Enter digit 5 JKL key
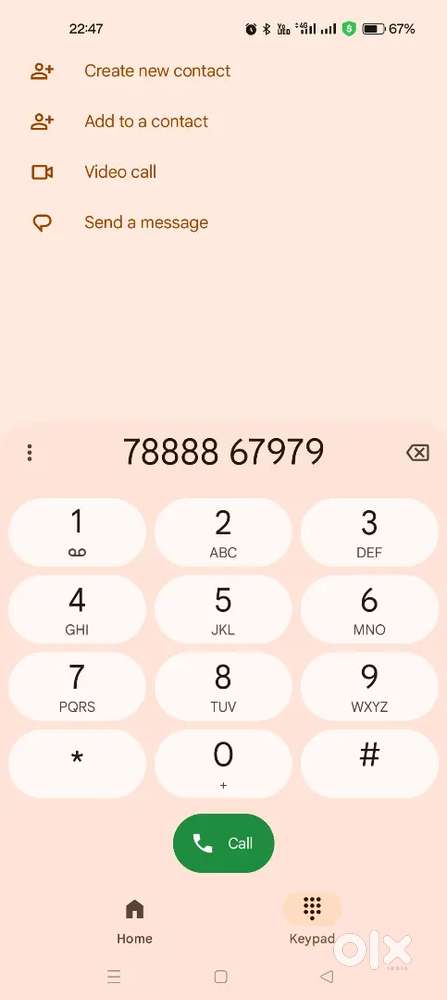The width and height of the screenshot is (447, 1000). [223, 610]
